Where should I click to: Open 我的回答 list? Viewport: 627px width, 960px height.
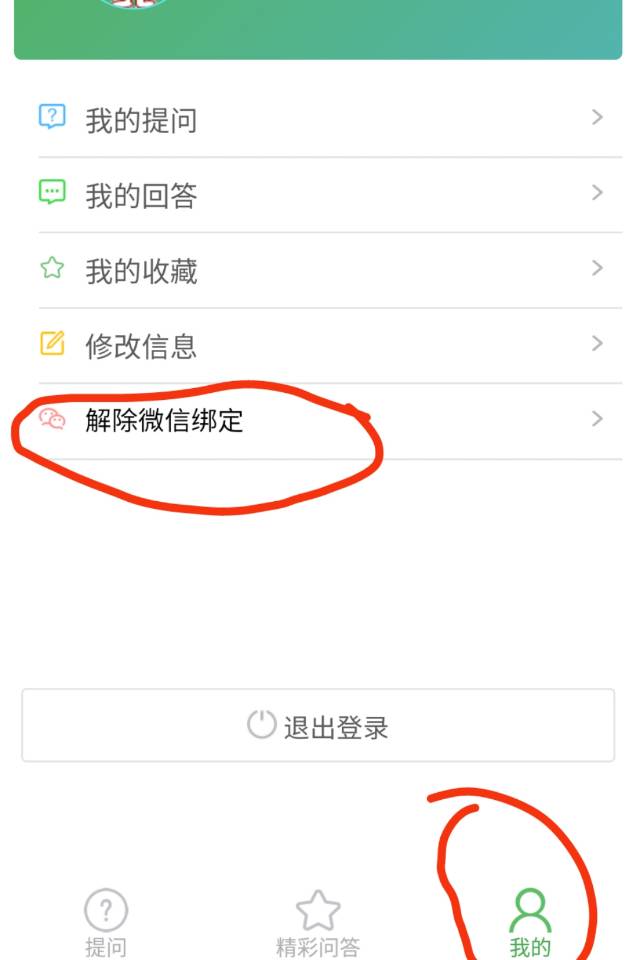[x=320, y=195]
